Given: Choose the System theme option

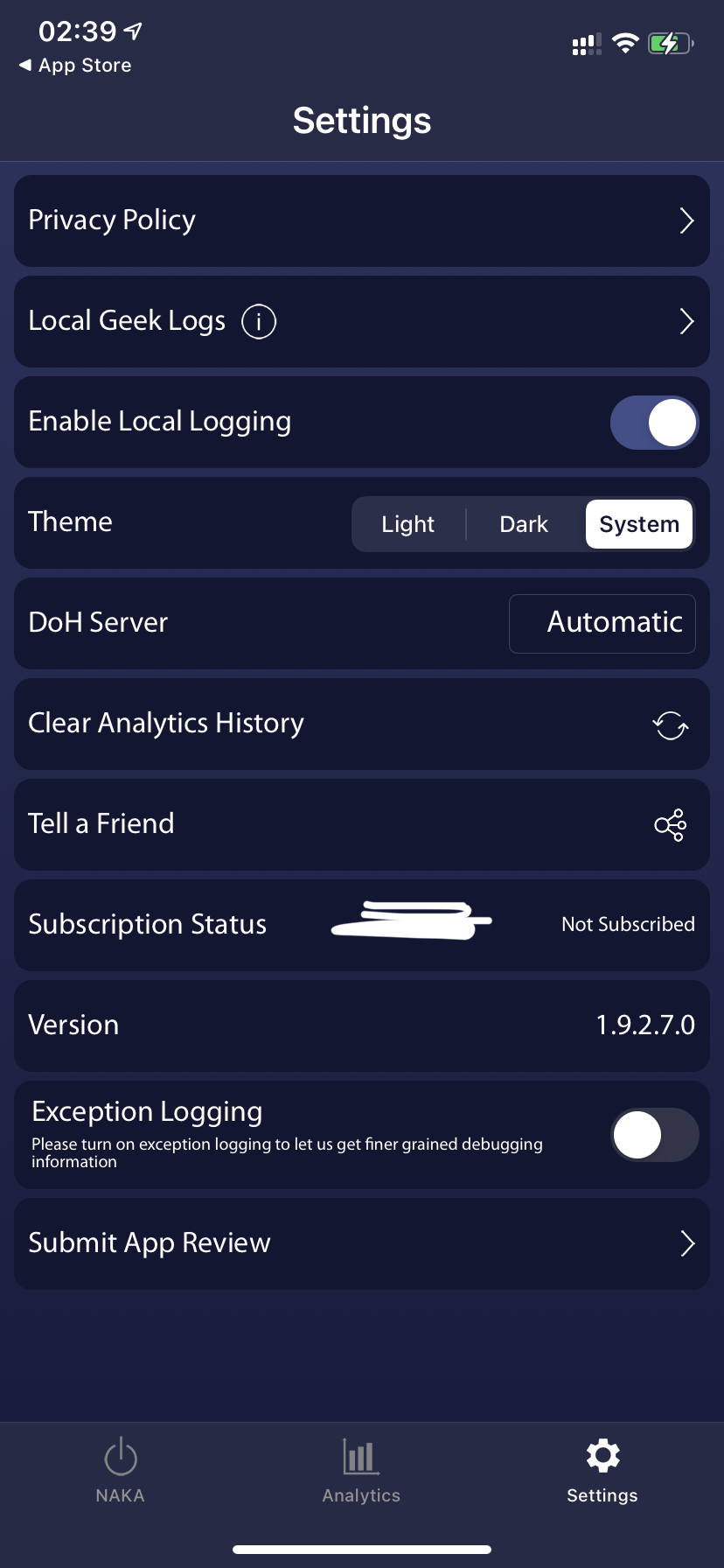Looking at the screenshot, I should (639, 524).
